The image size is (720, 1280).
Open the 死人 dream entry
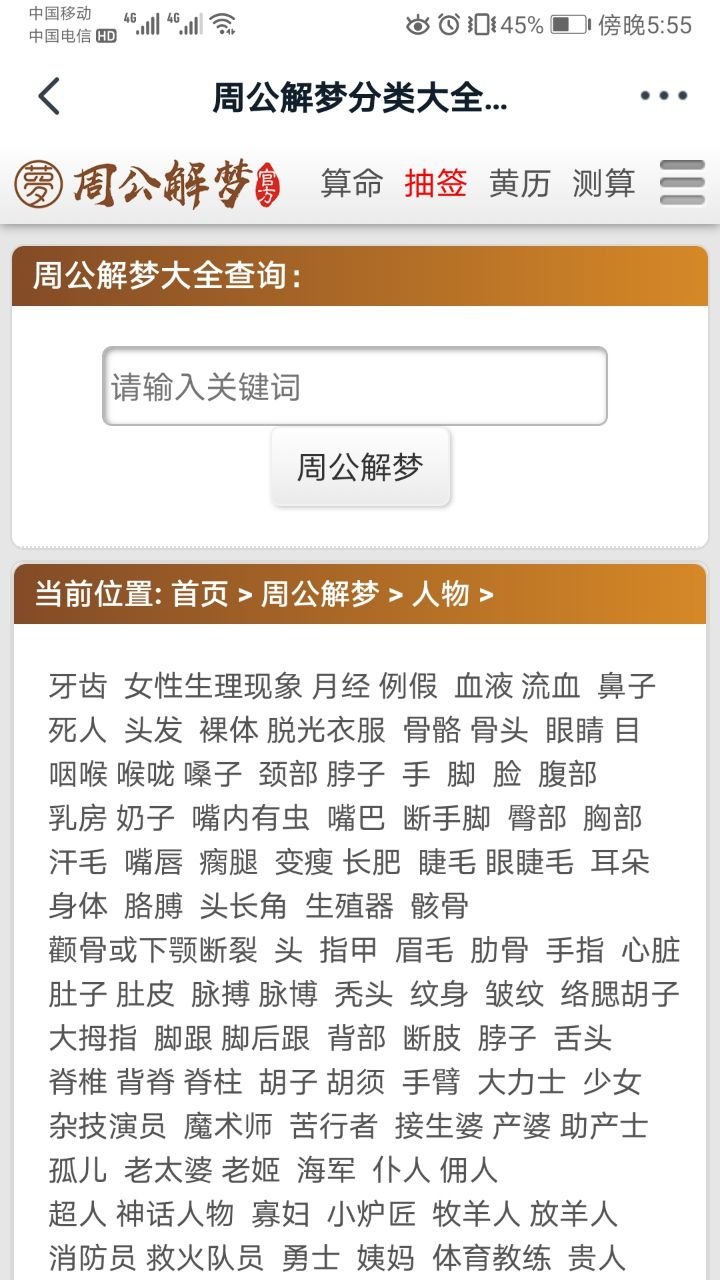coord(78,730)
